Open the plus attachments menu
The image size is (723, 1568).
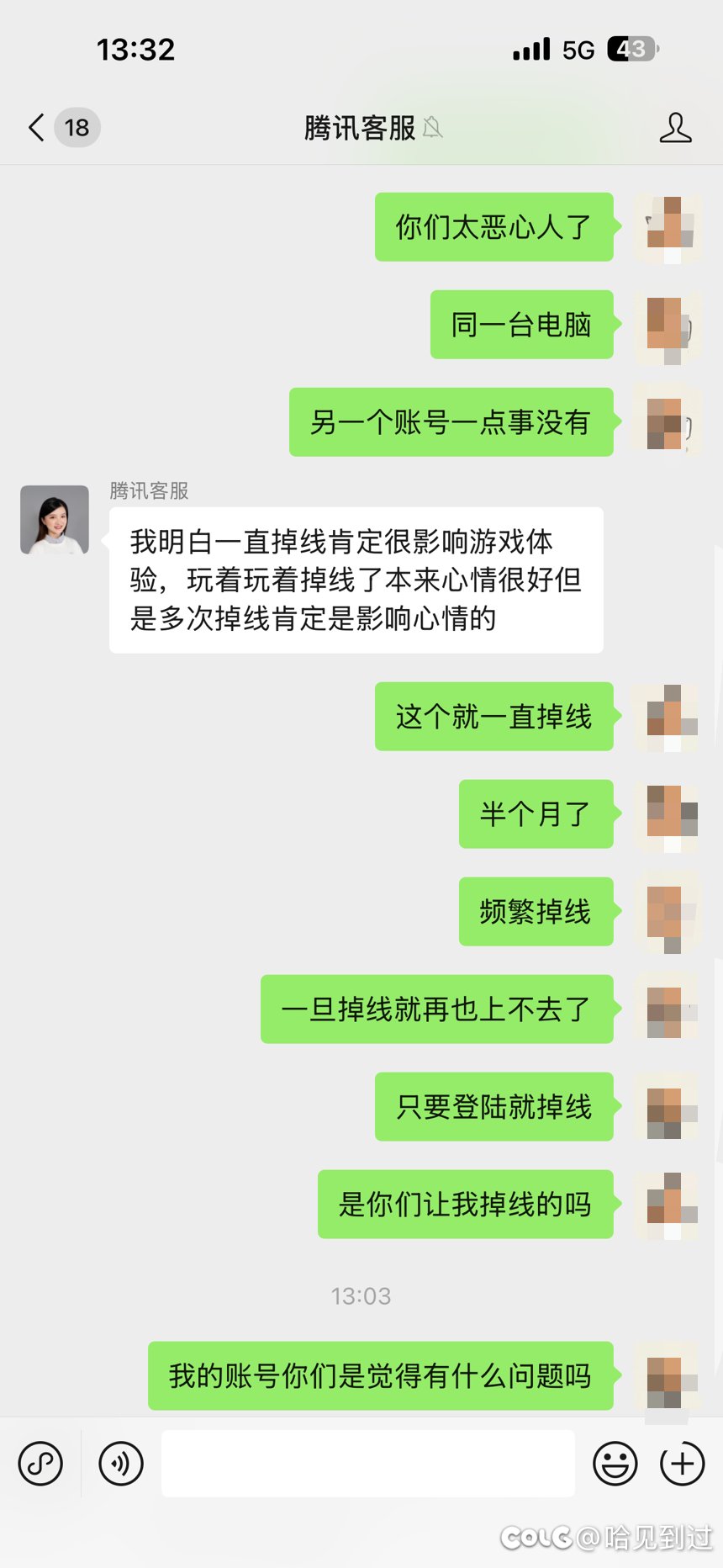point(682,1464)
